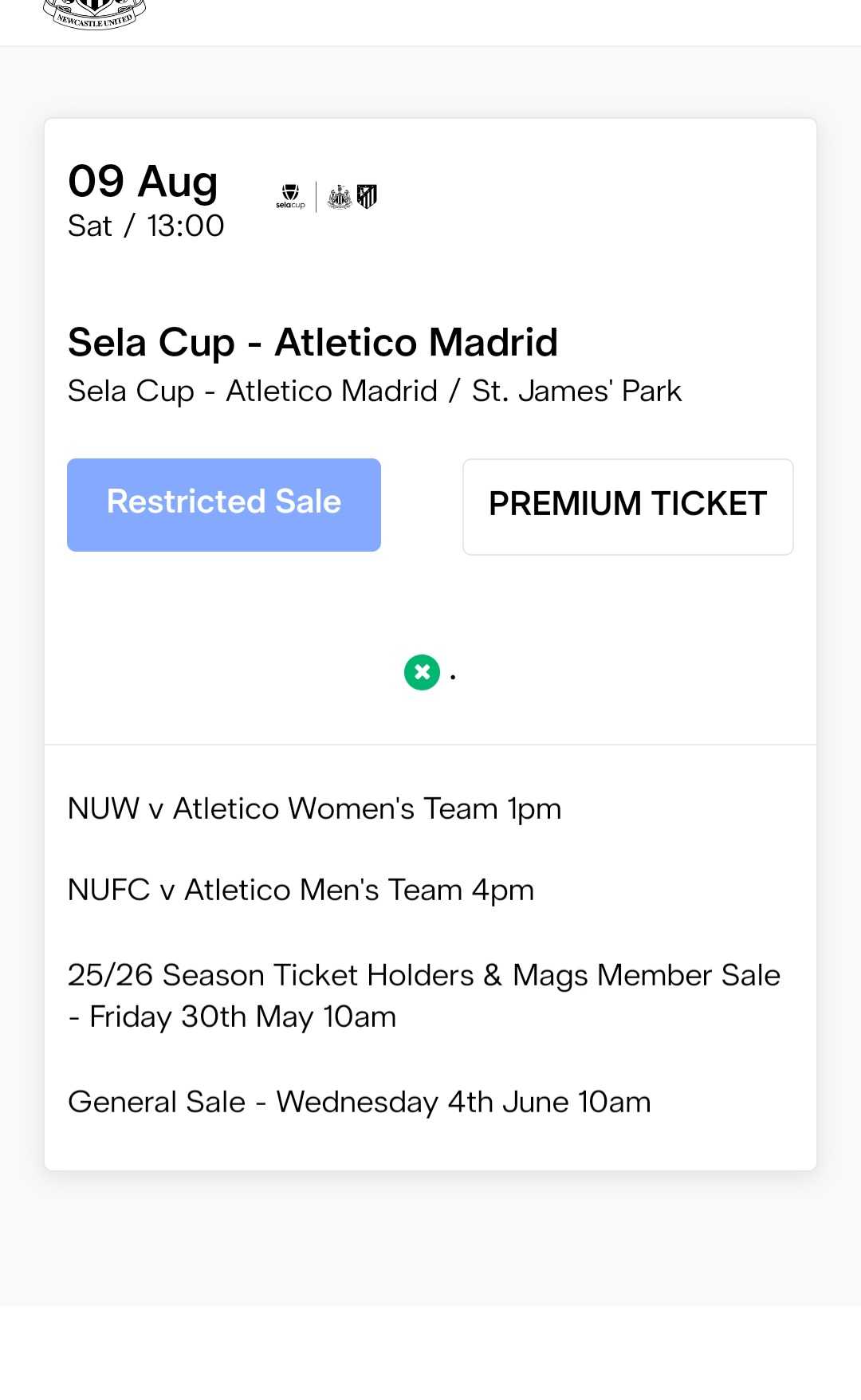Open the Newcastle United logo home link

95,14
